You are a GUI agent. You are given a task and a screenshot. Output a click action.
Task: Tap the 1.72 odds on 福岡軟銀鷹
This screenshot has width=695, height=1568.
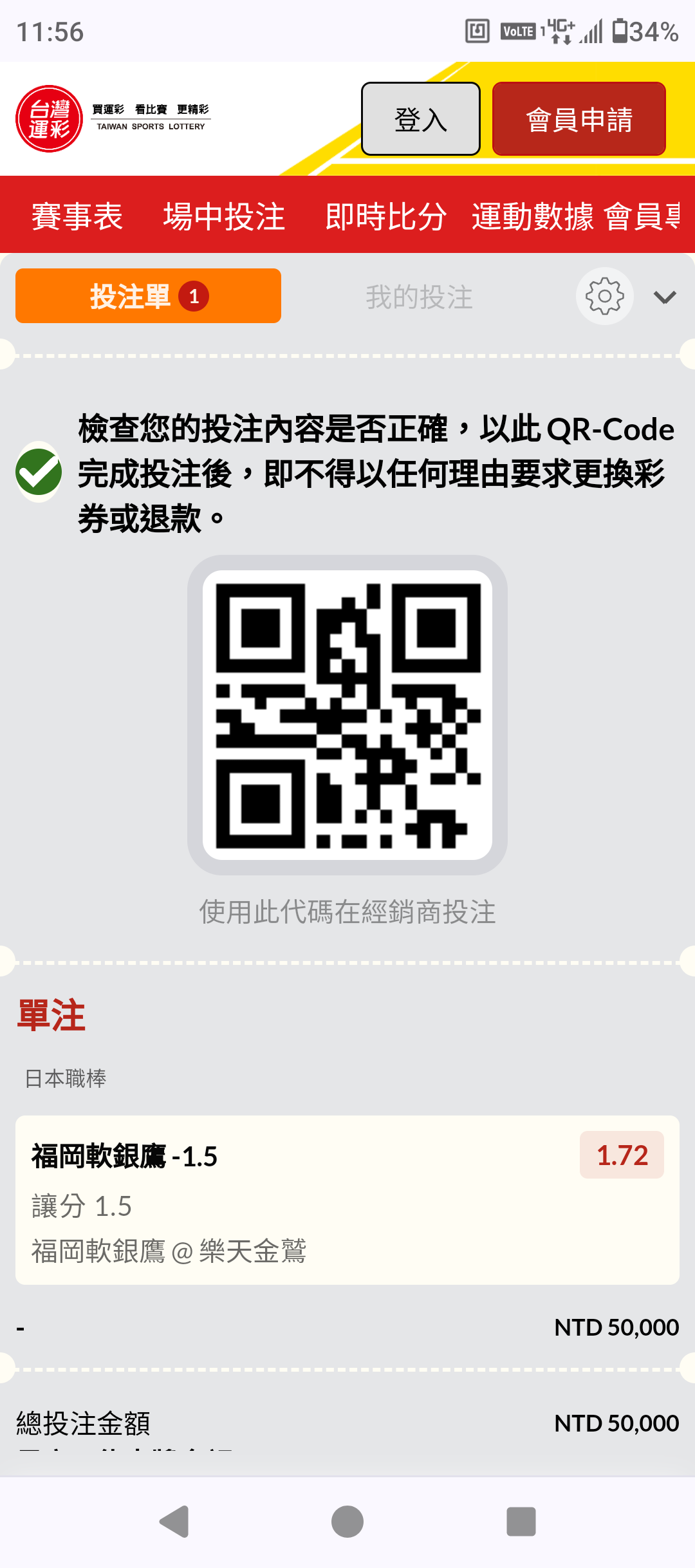622,1155
